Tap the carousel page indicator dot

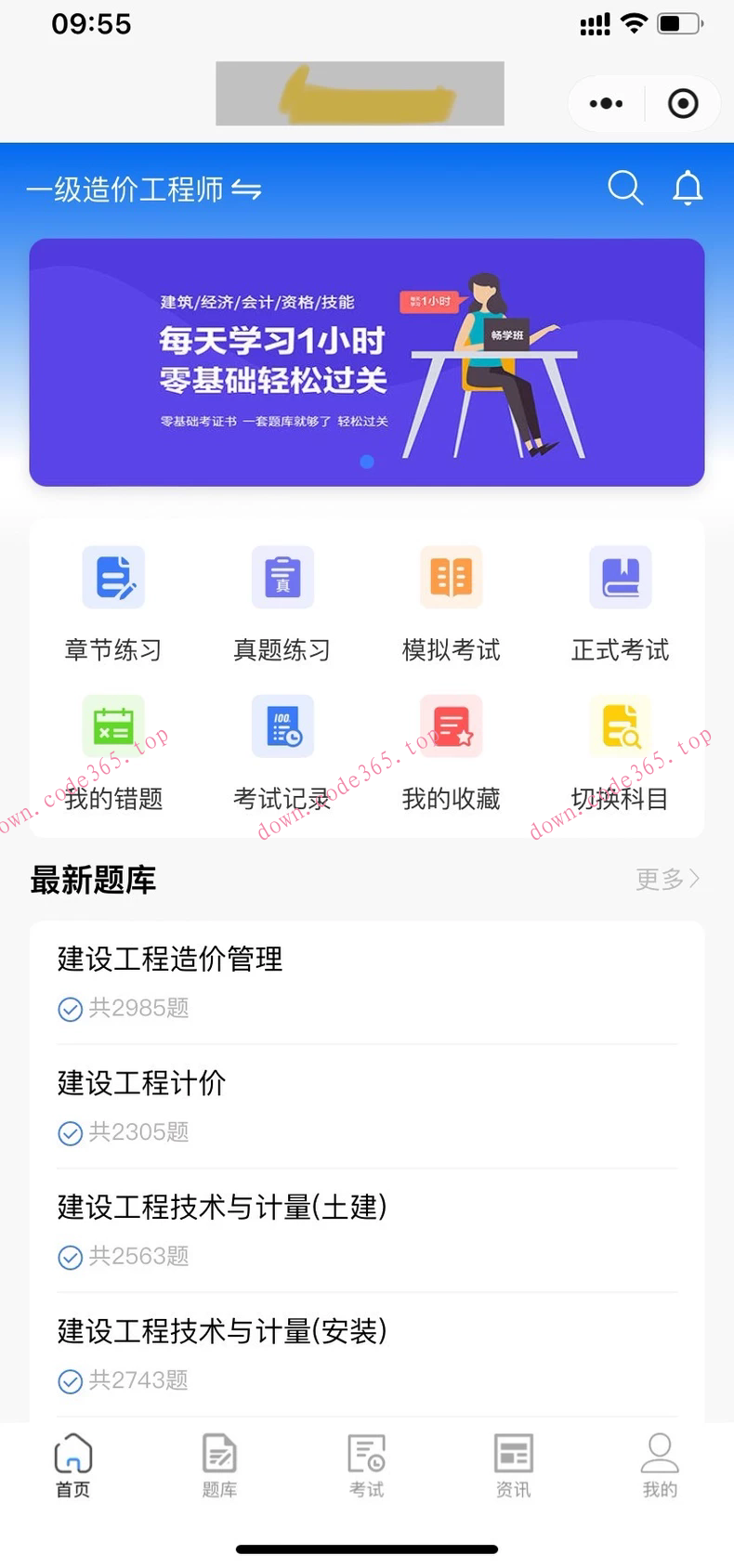pos(366,462)
